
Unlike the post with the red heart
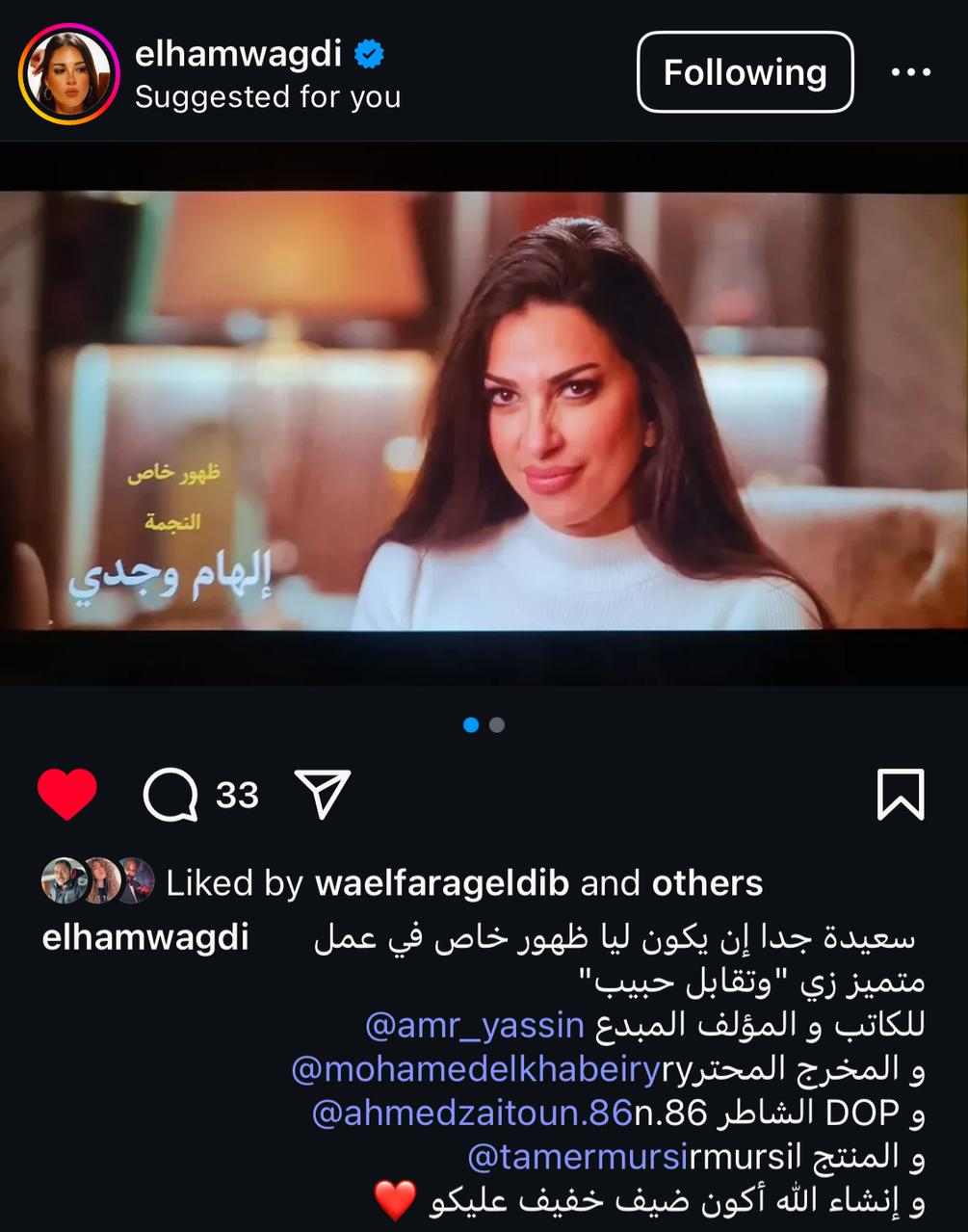coord(67,795)
